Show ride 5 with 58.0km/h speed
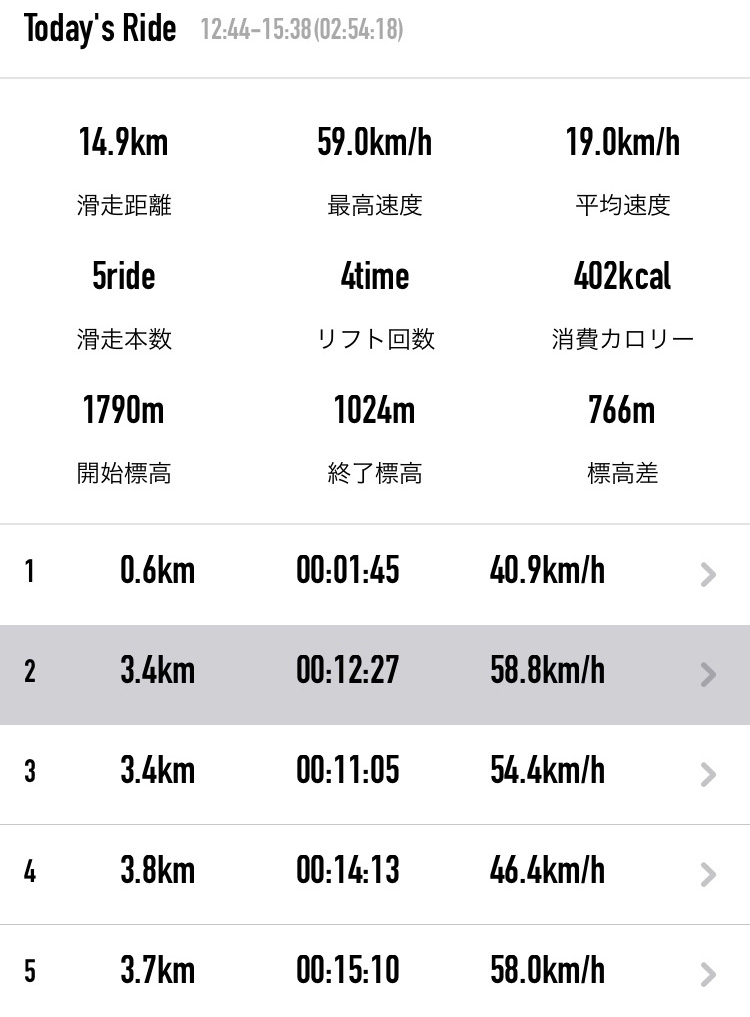The width and height of the screenshot is (750, 1017). coord(375,971)
